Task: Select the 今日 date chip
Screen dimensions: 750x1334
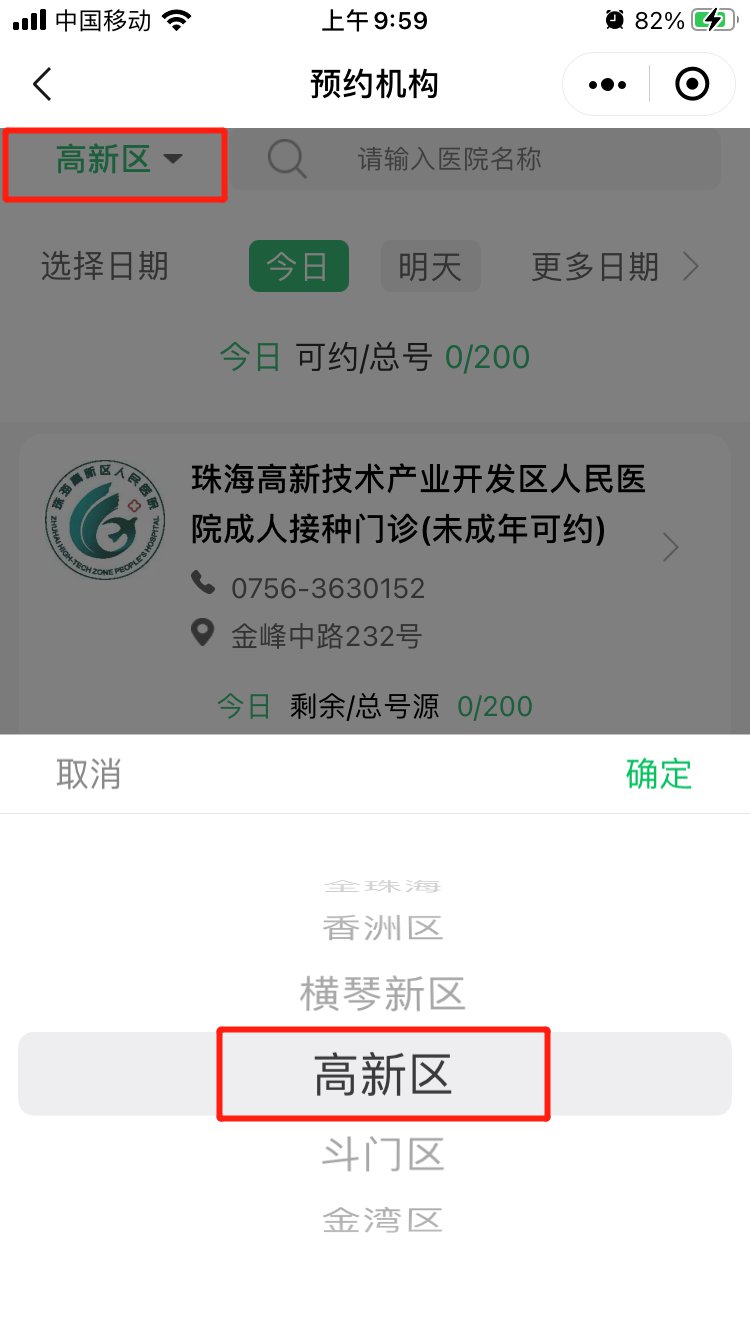Action: click(x=298, y=267)
